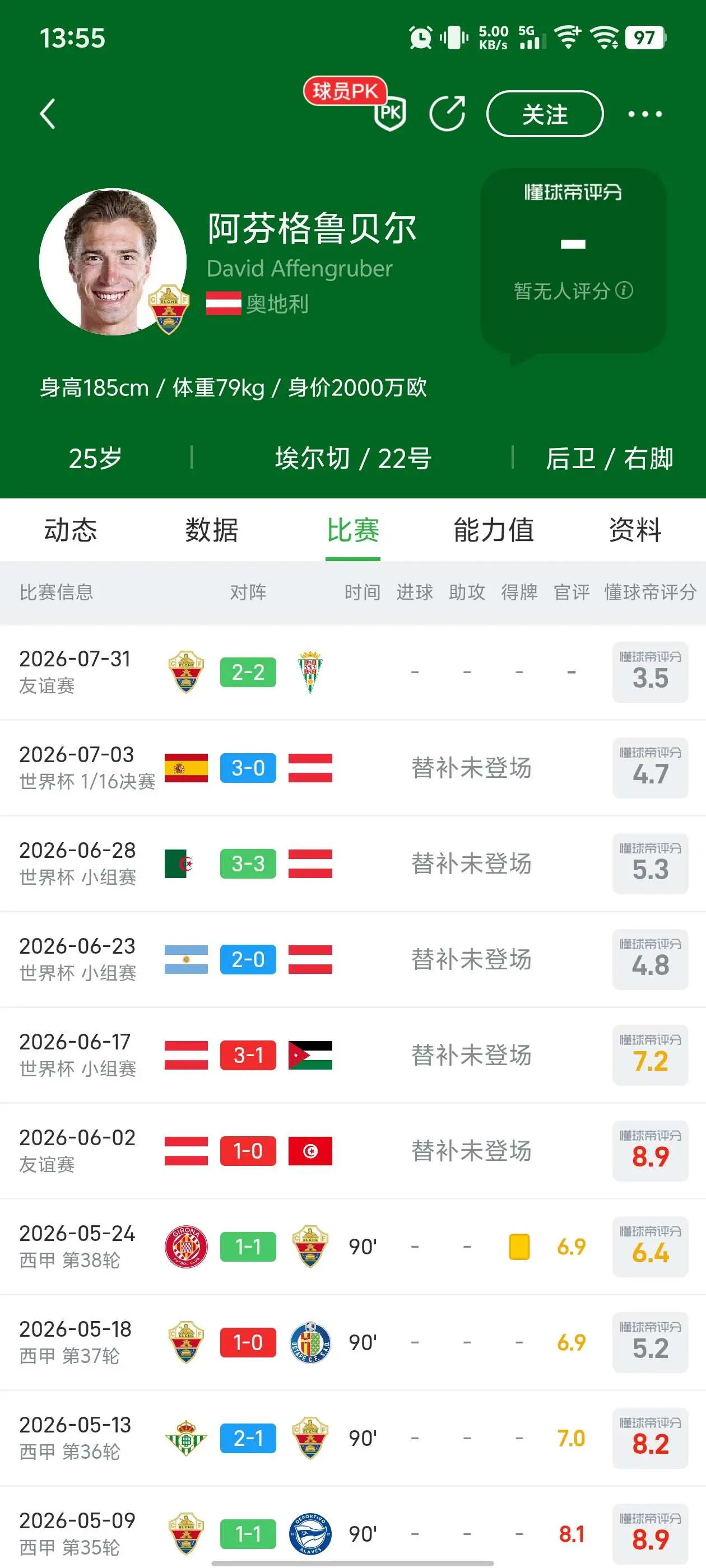The image size is (706, 1568).
Task: Share this player profile
Action: (448, 114)
